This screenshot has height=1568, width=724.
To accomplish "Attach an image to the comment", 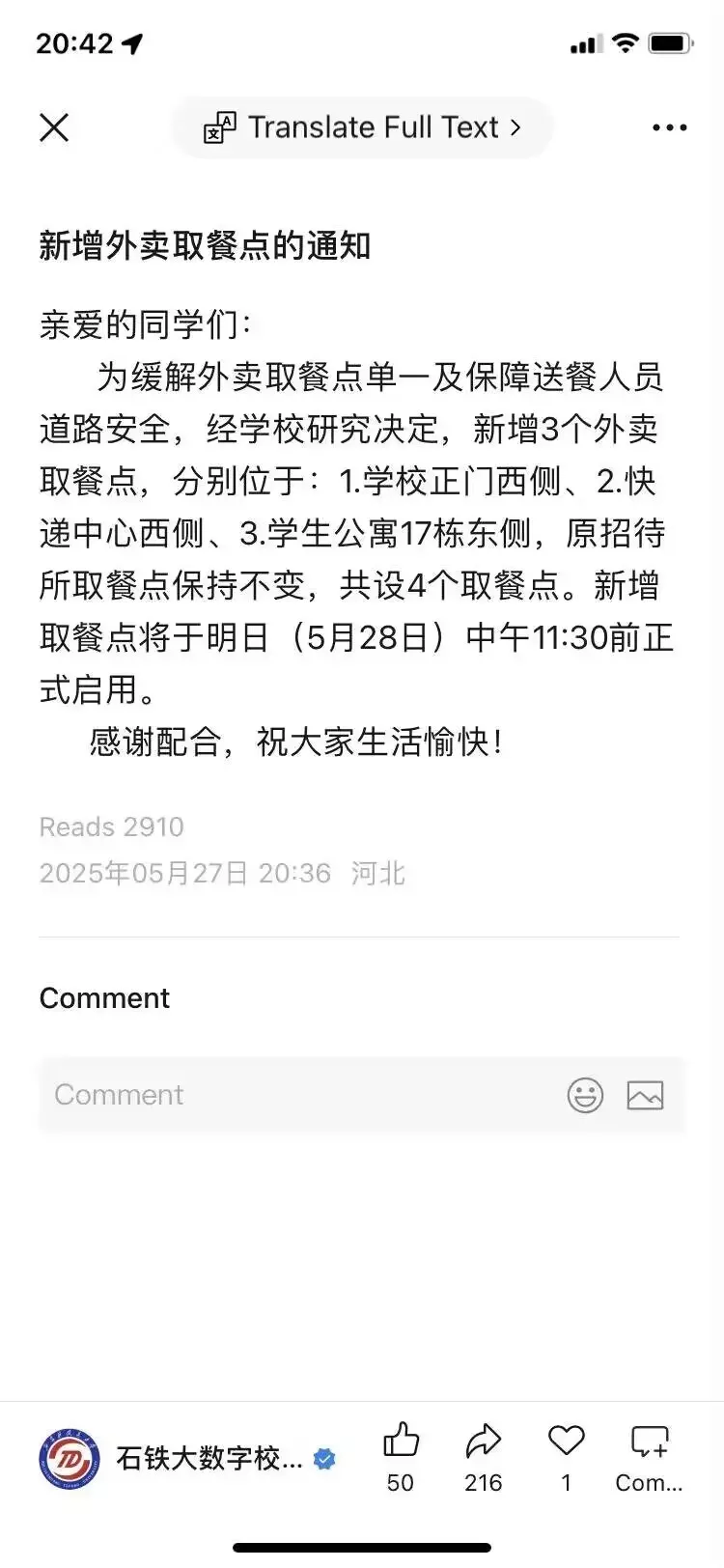I will pyautogui.click(x=645, y=1095).
